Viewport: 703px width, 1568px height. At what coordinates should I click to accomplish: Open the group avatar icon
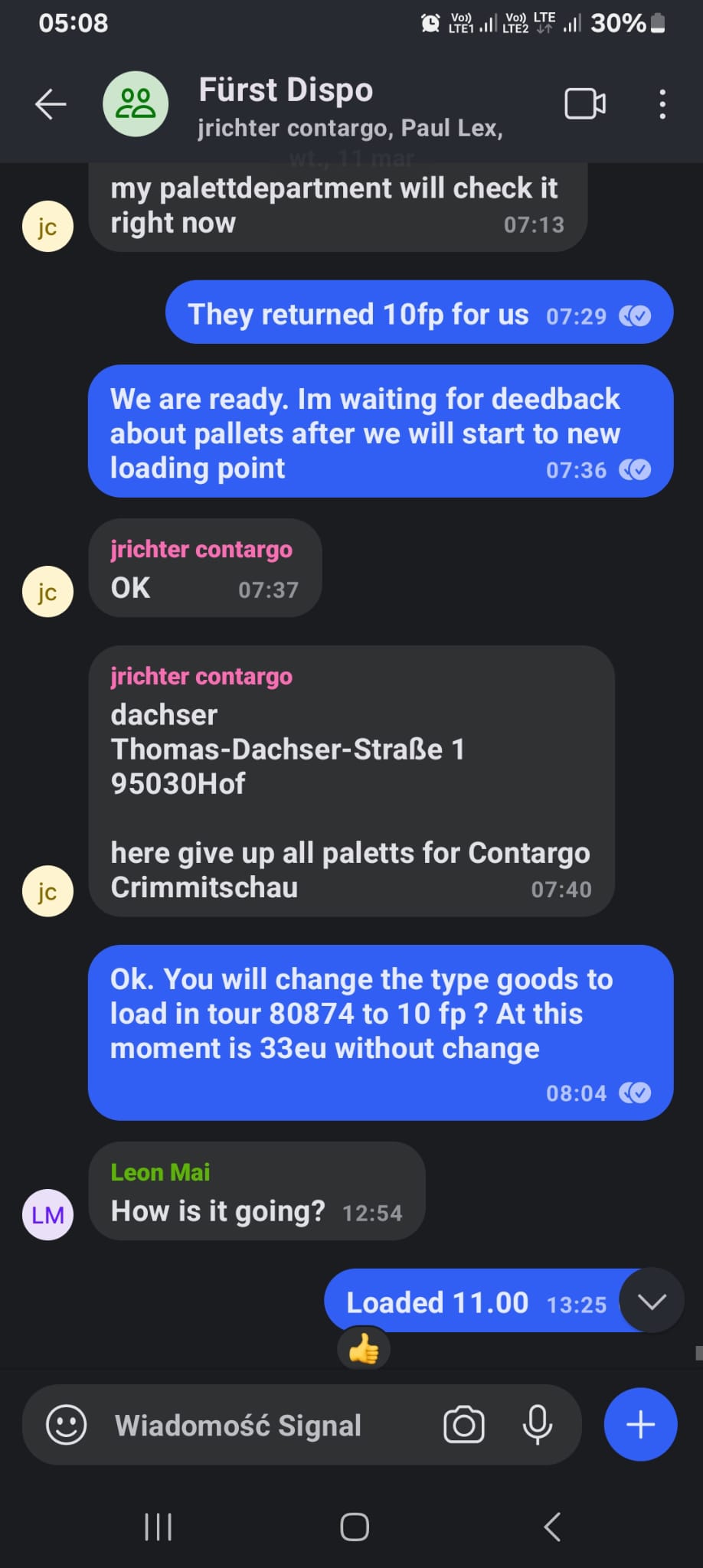coord(136,104)
